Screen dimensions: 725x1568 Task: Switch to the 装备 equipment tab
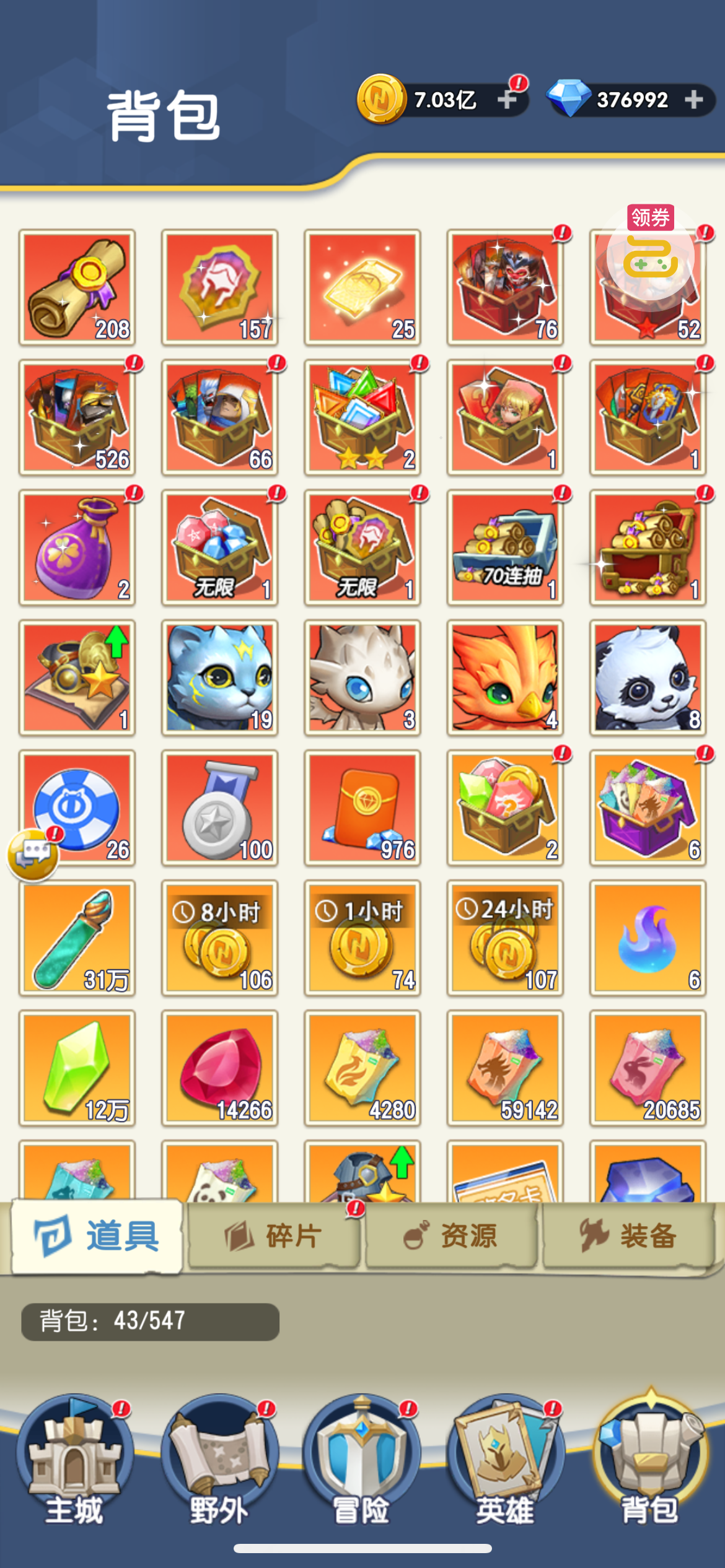[628, 1236]
